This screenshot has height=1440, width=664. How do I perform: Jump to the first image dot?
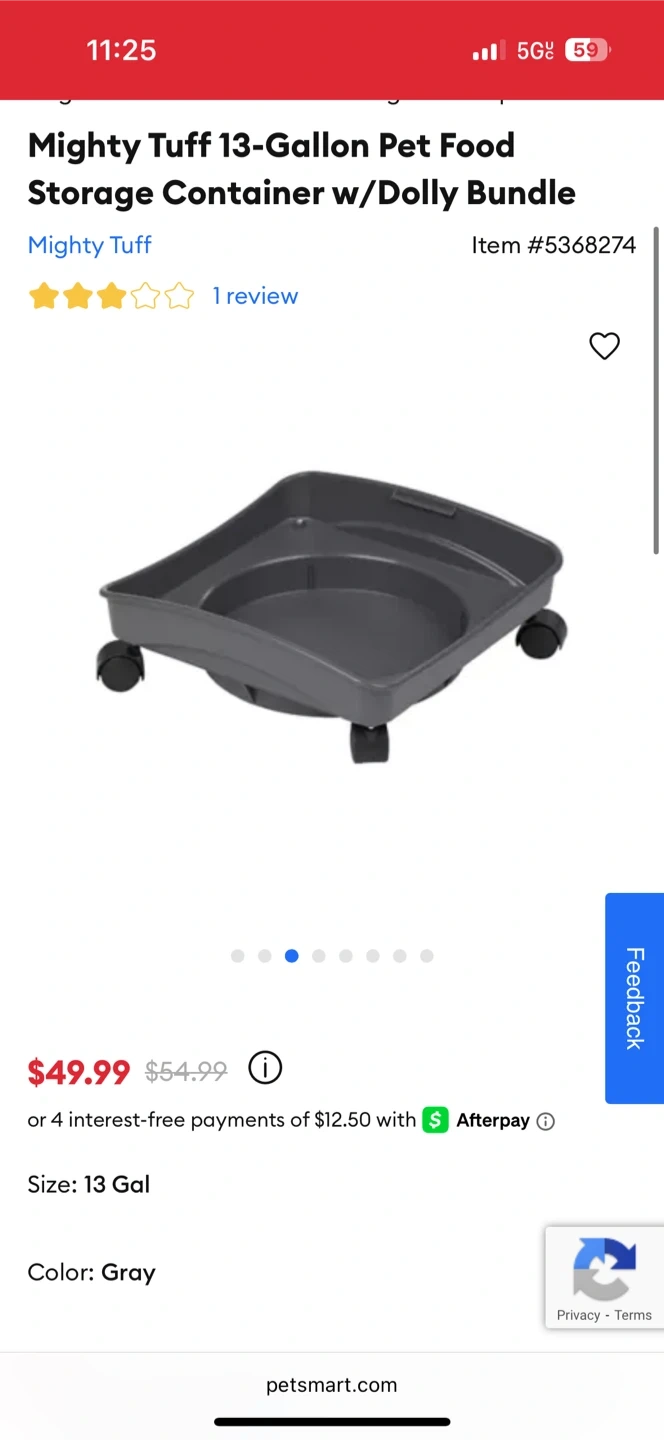pos(238,956)
